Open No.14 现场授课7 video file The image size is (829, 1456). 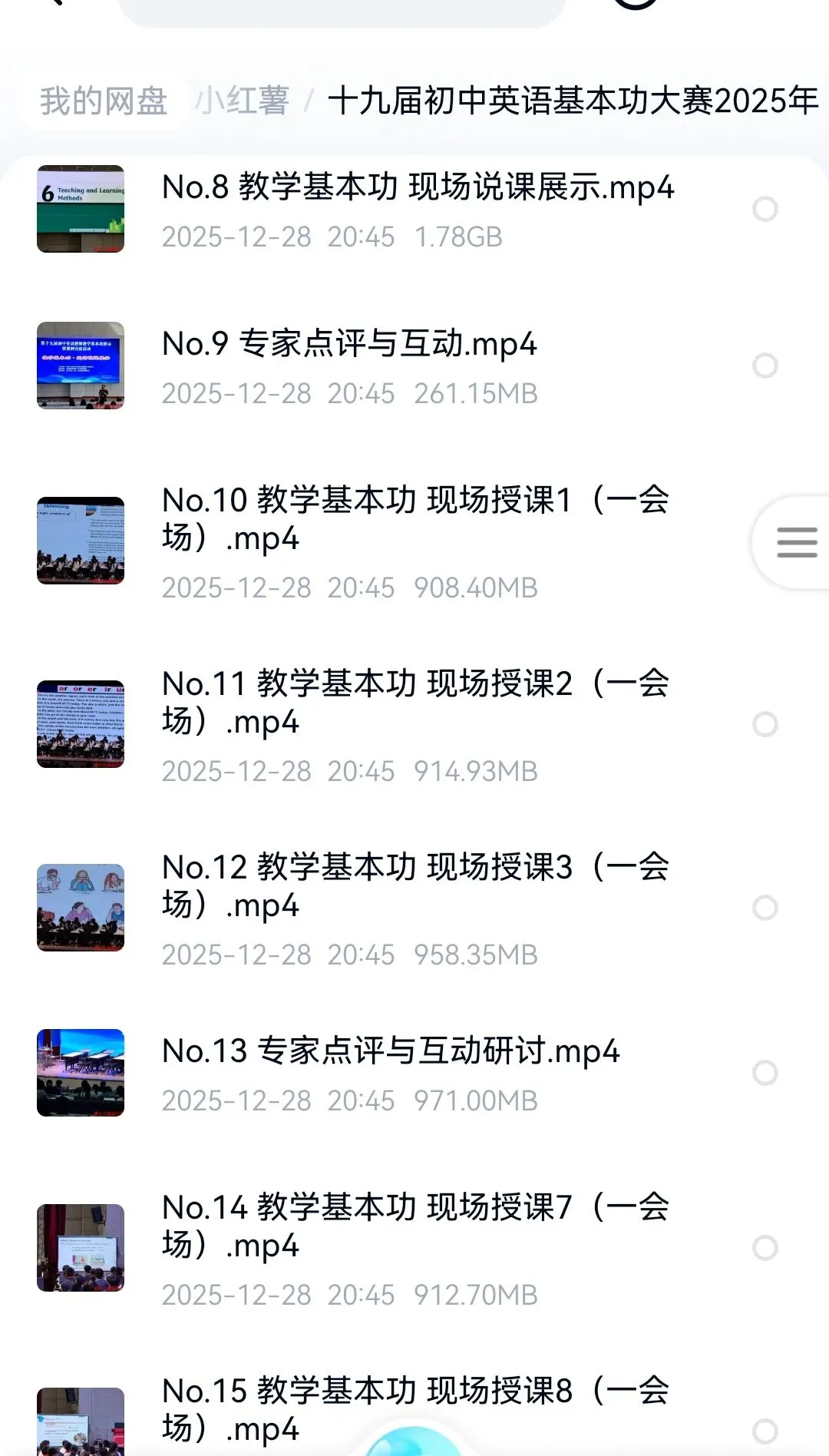[414, 1226]
